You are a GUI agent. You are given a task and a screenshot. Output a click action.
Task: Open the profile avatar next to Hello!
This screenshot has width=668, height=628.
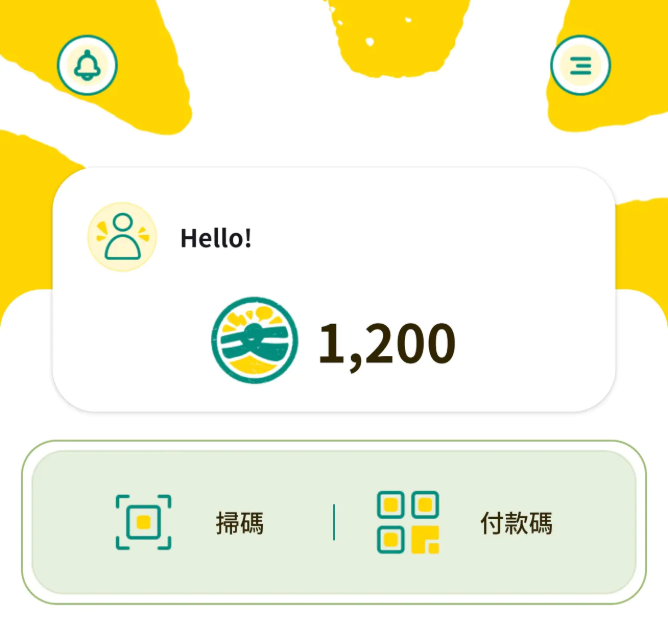(122, 237)
